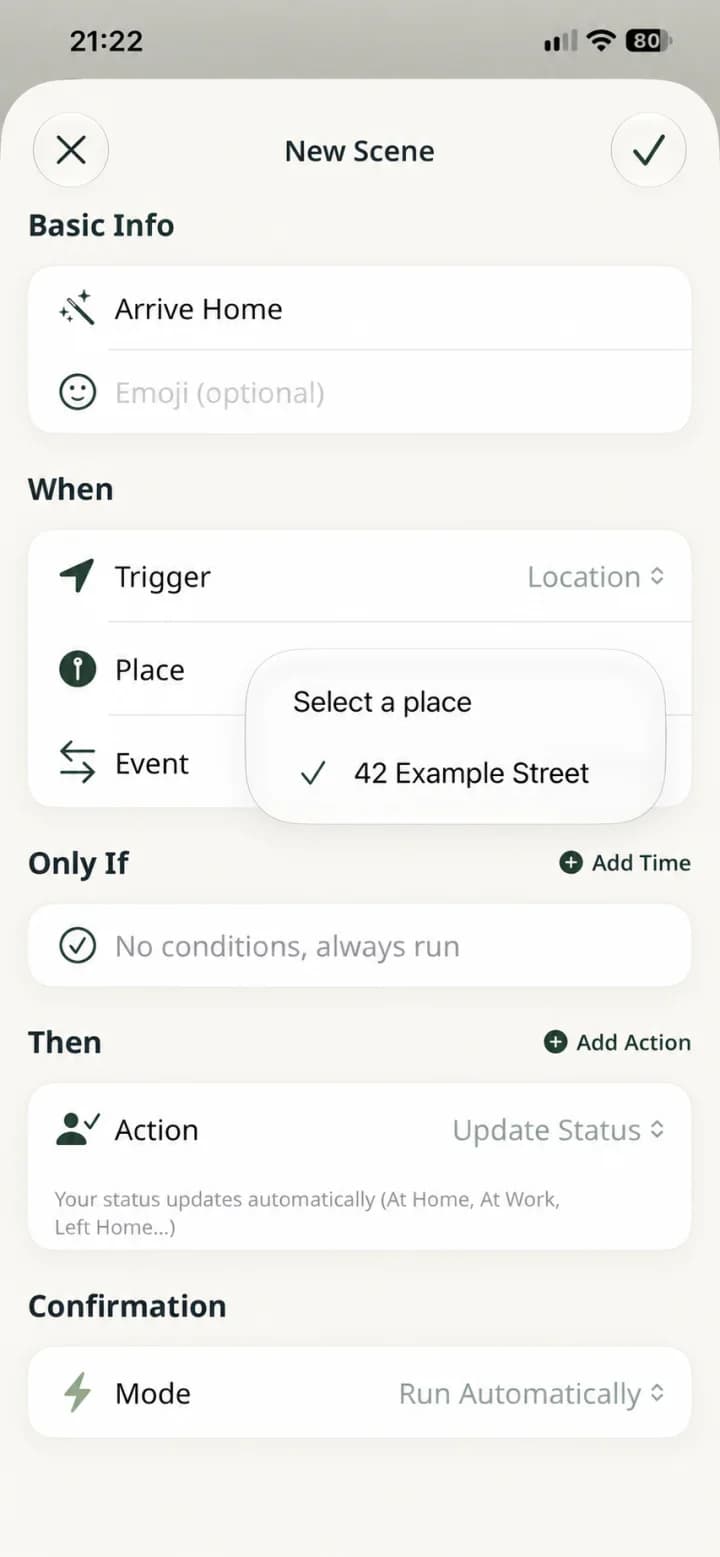720x1557 pixels.
Task: Confirm the scene with the checkmark button
Action: (x=648, y=151)
